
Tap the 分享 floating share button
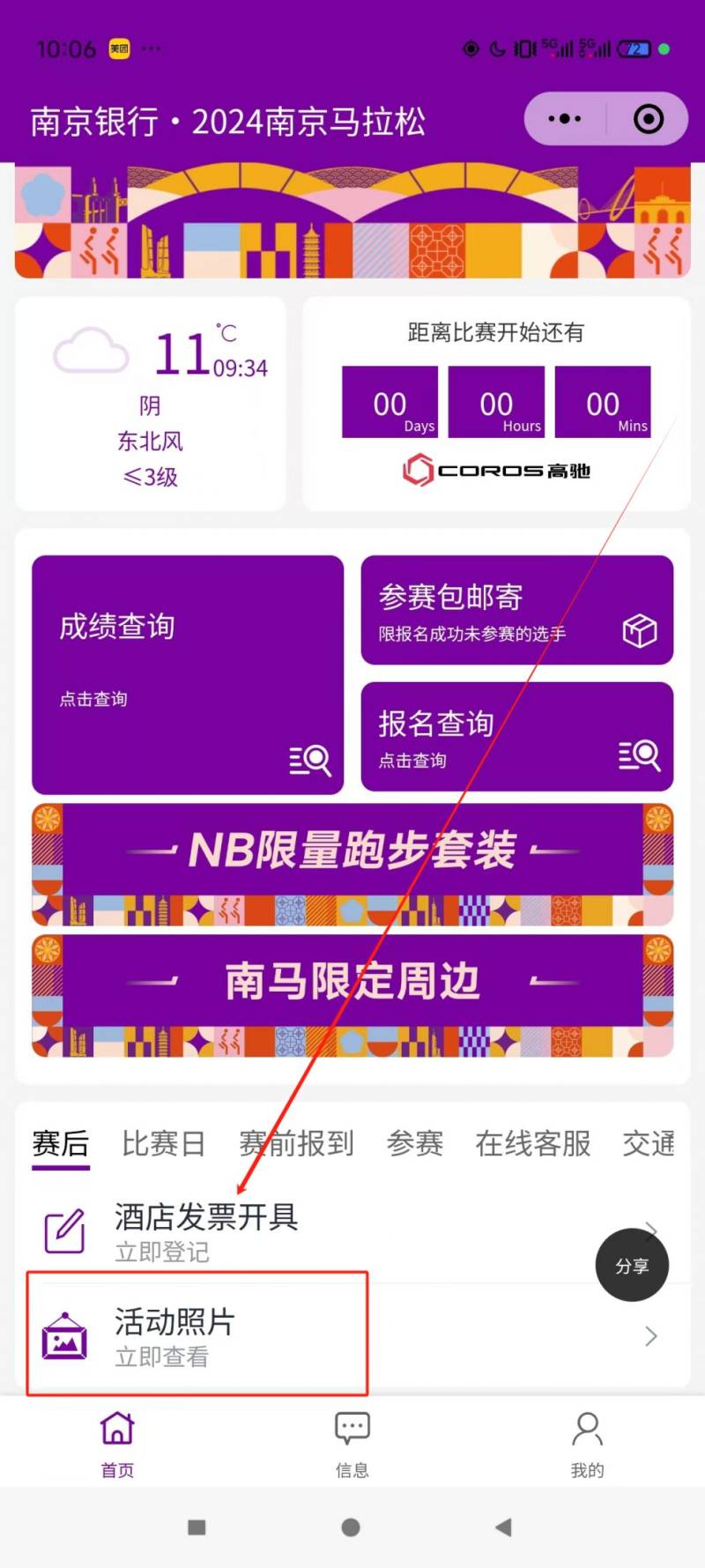pos(632,1266)
